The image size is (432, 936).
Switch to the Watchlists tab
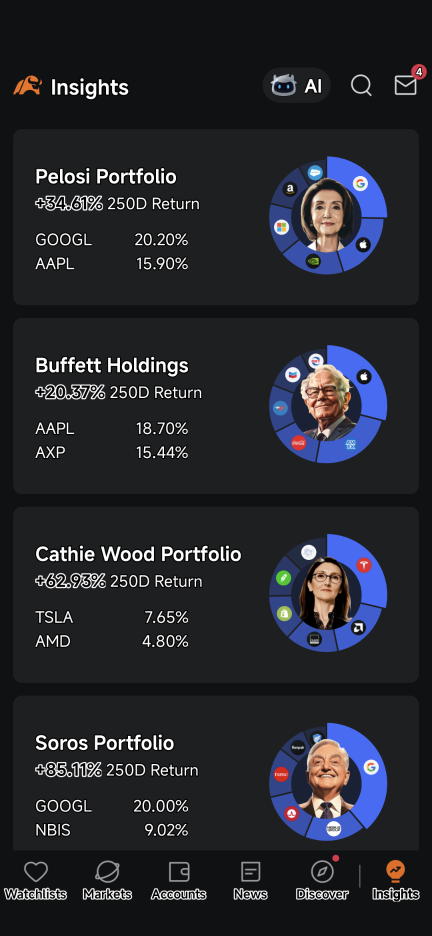(x=36, y=880)
